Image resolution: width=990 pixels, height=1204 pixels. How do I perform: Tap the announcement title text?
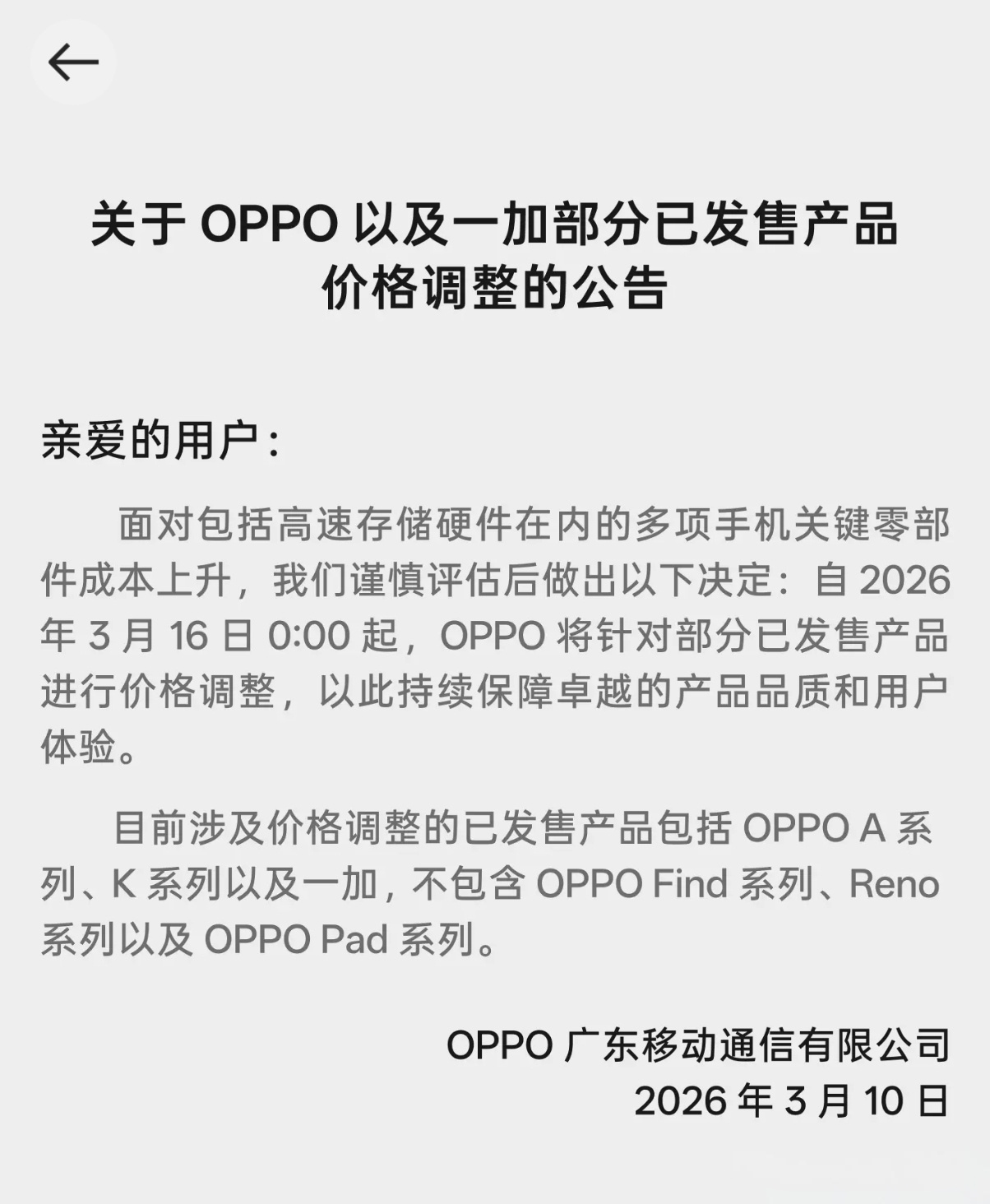(493, 255)
